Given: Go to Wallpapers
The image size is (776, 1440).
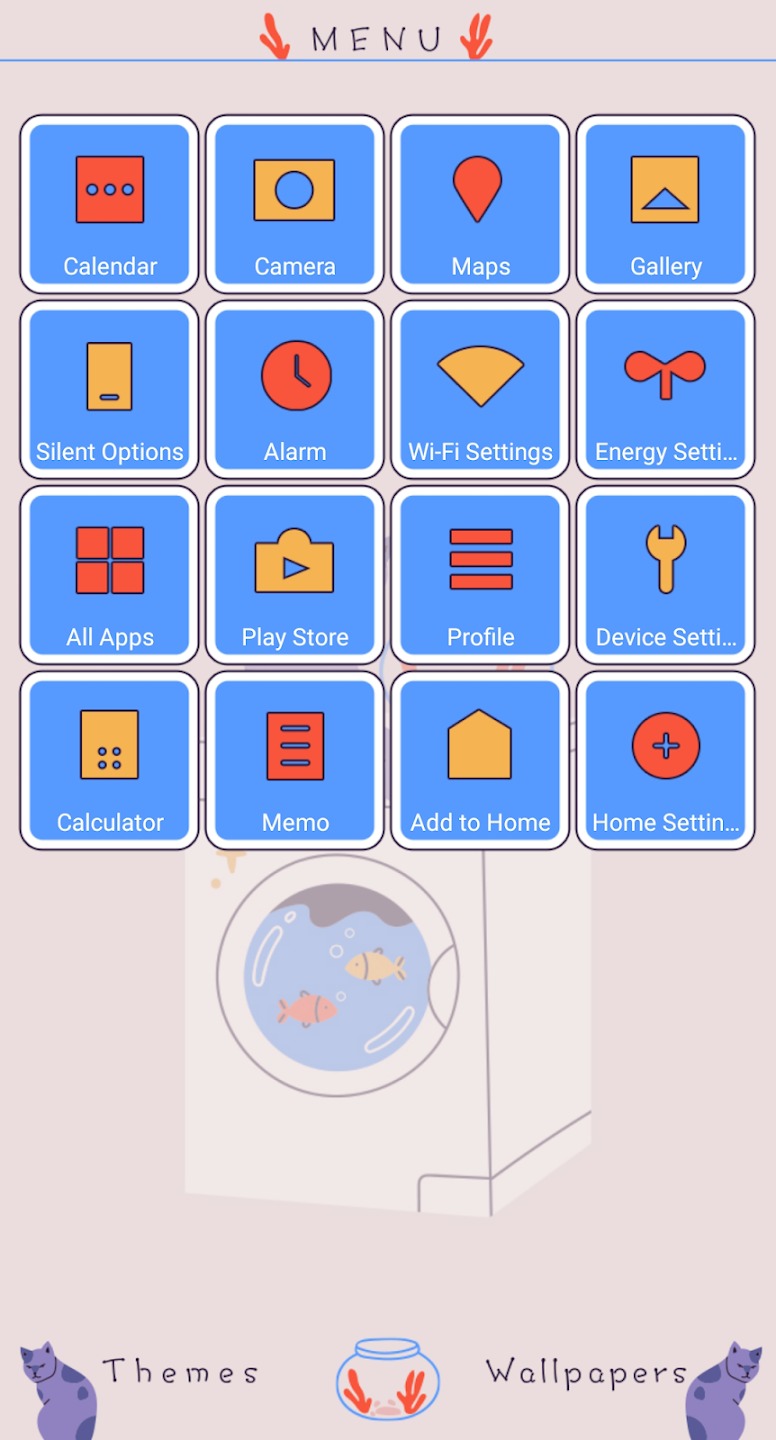Looking at the screenshot, I should pos(587,1372).
